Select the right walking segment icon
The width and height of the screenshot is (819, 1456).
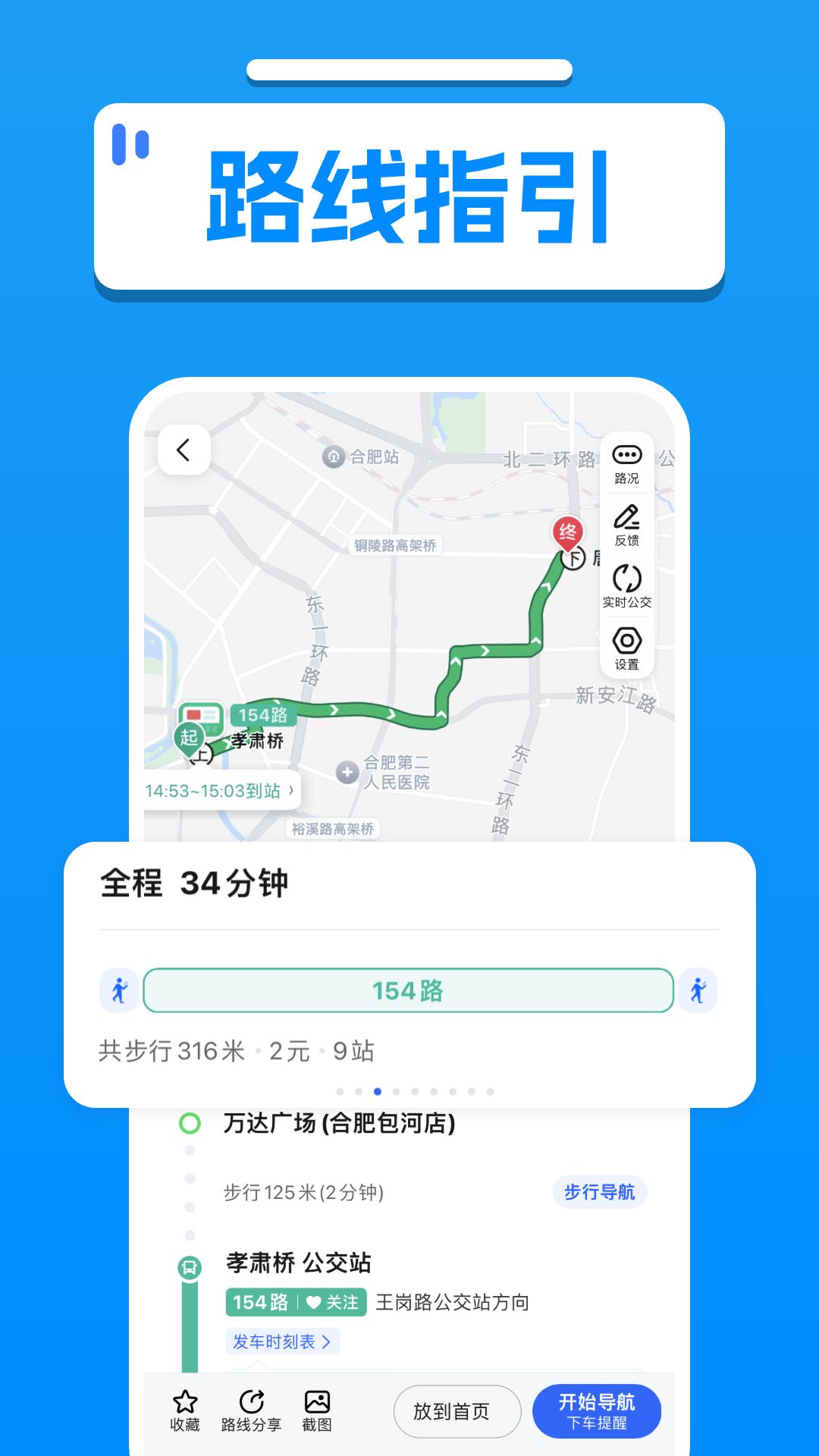click(x=698, y=990)
